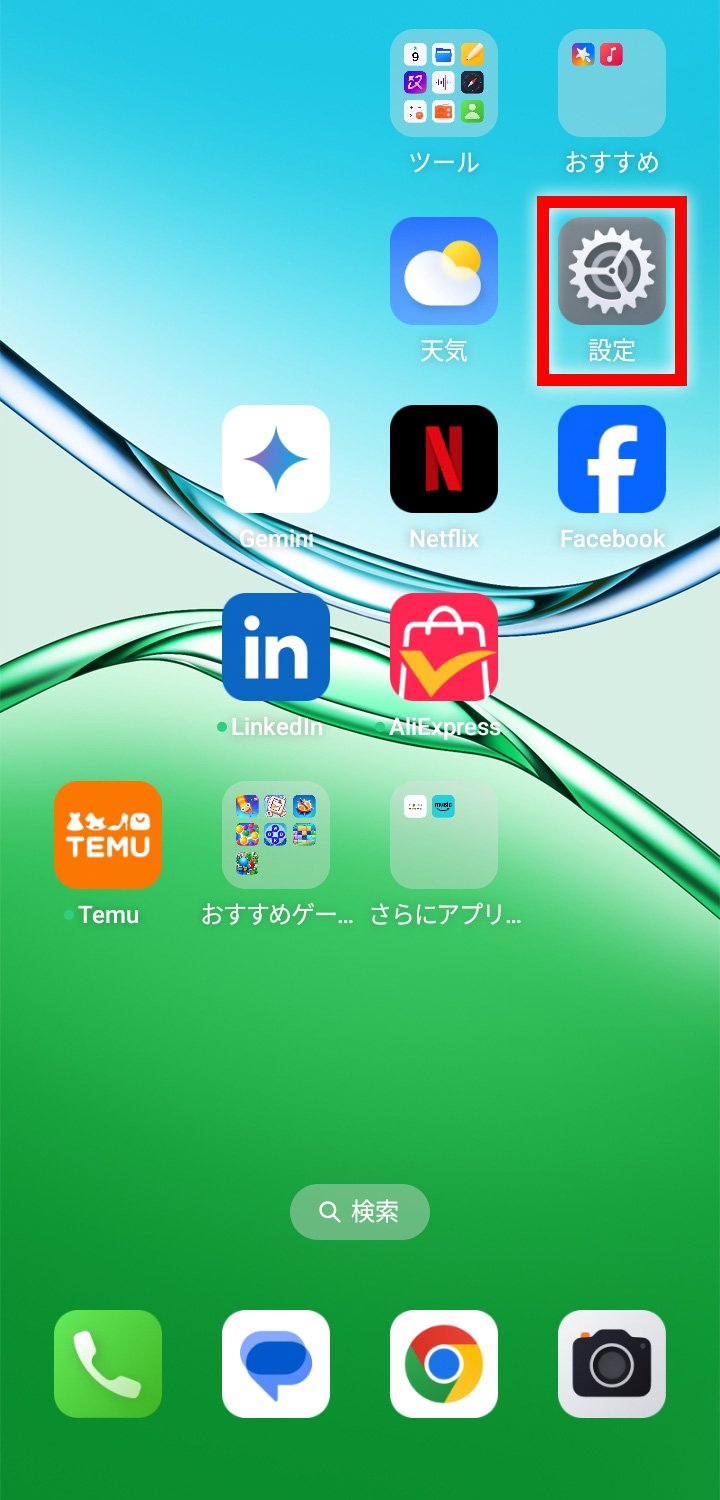Open the さらにアプリ folder
720x1500 pixels.
coord(443,835)
